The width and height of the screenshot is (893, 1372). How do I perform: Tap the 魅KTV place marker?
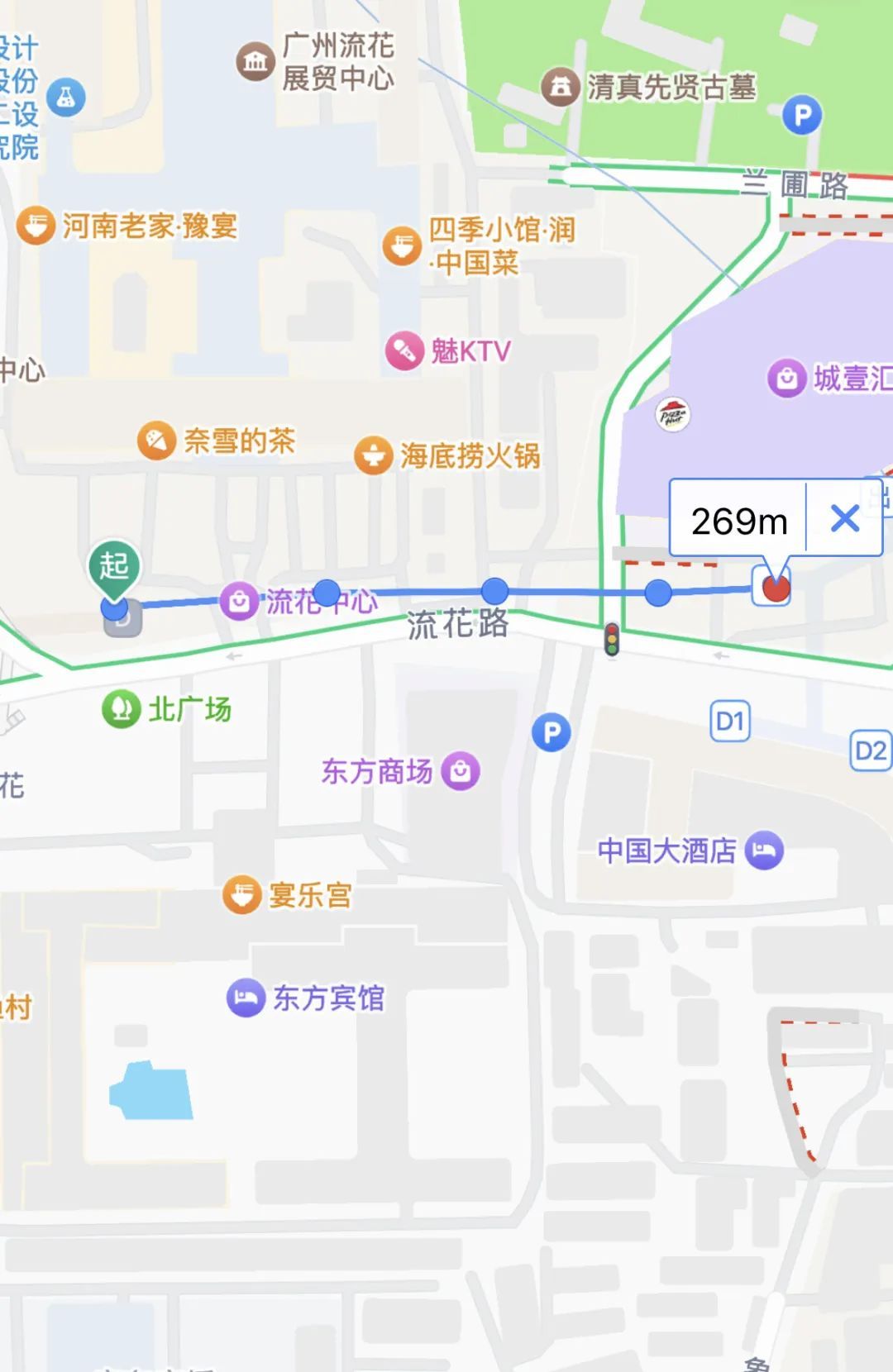404,351
